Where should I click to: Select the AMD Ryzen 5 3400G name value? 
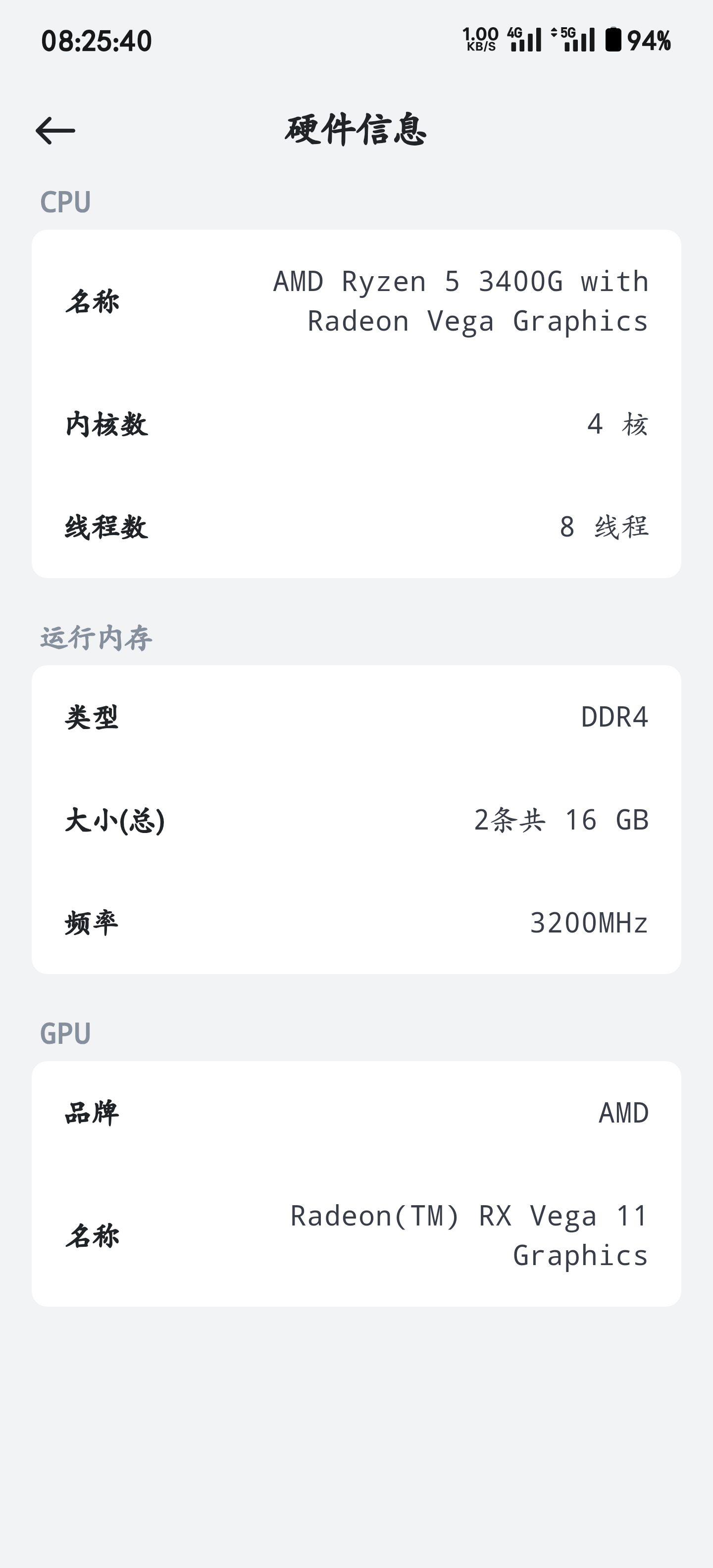460,301
